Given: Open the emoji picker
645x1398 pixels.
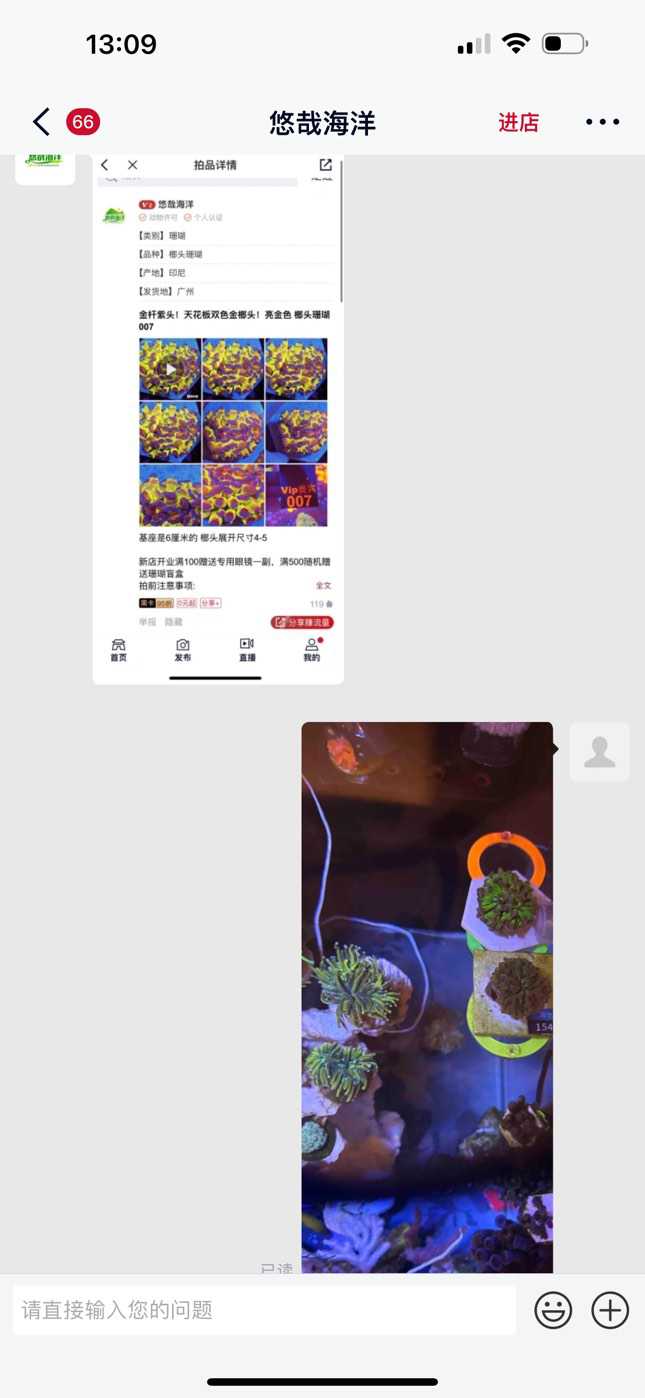Looking at the screenshot, I should tap(553, 1310).
